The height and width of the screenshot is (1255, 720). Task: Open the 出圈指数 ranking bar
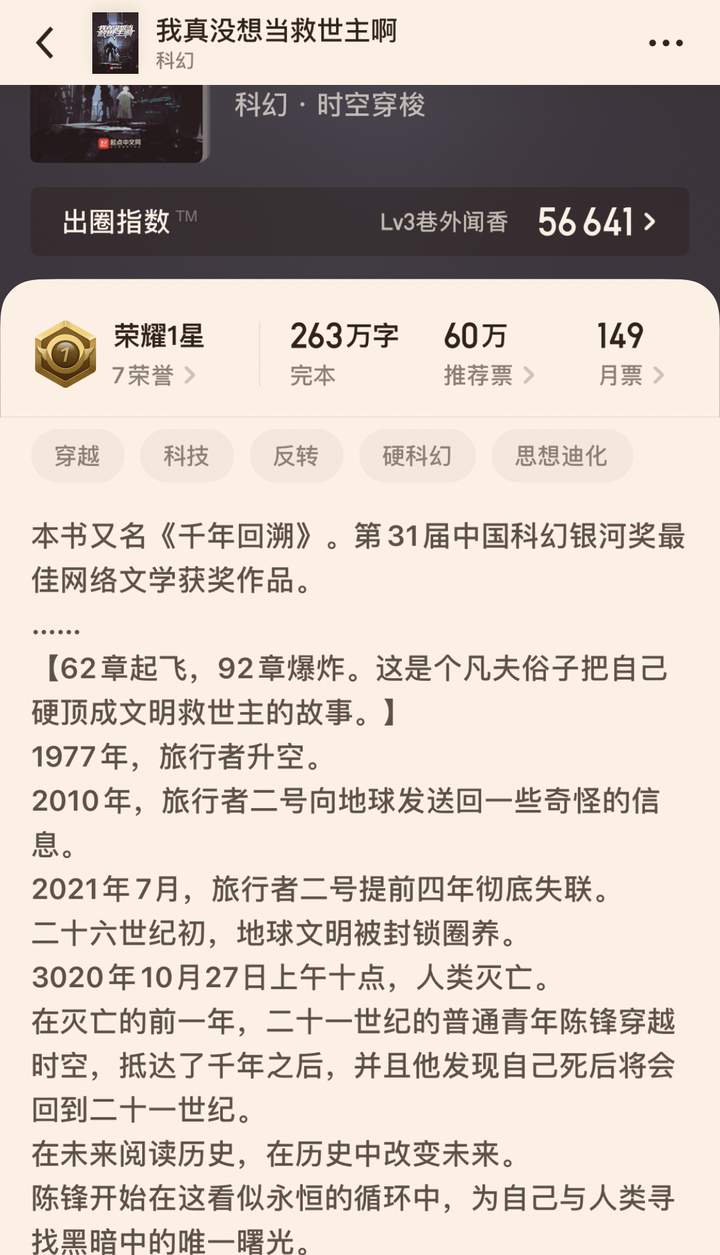[360, 221]
